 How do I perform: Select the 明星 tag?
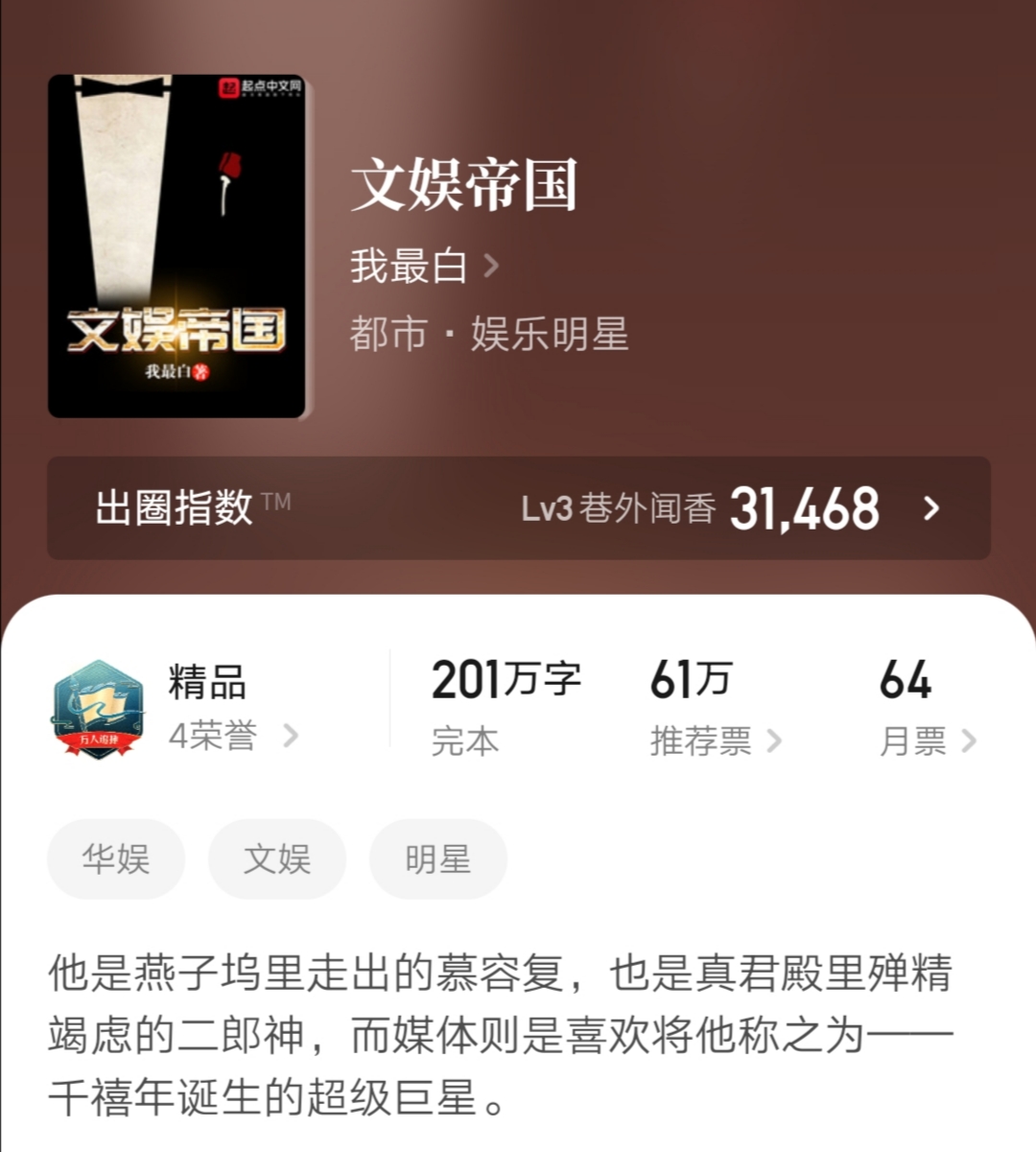[x=437, y=859]
